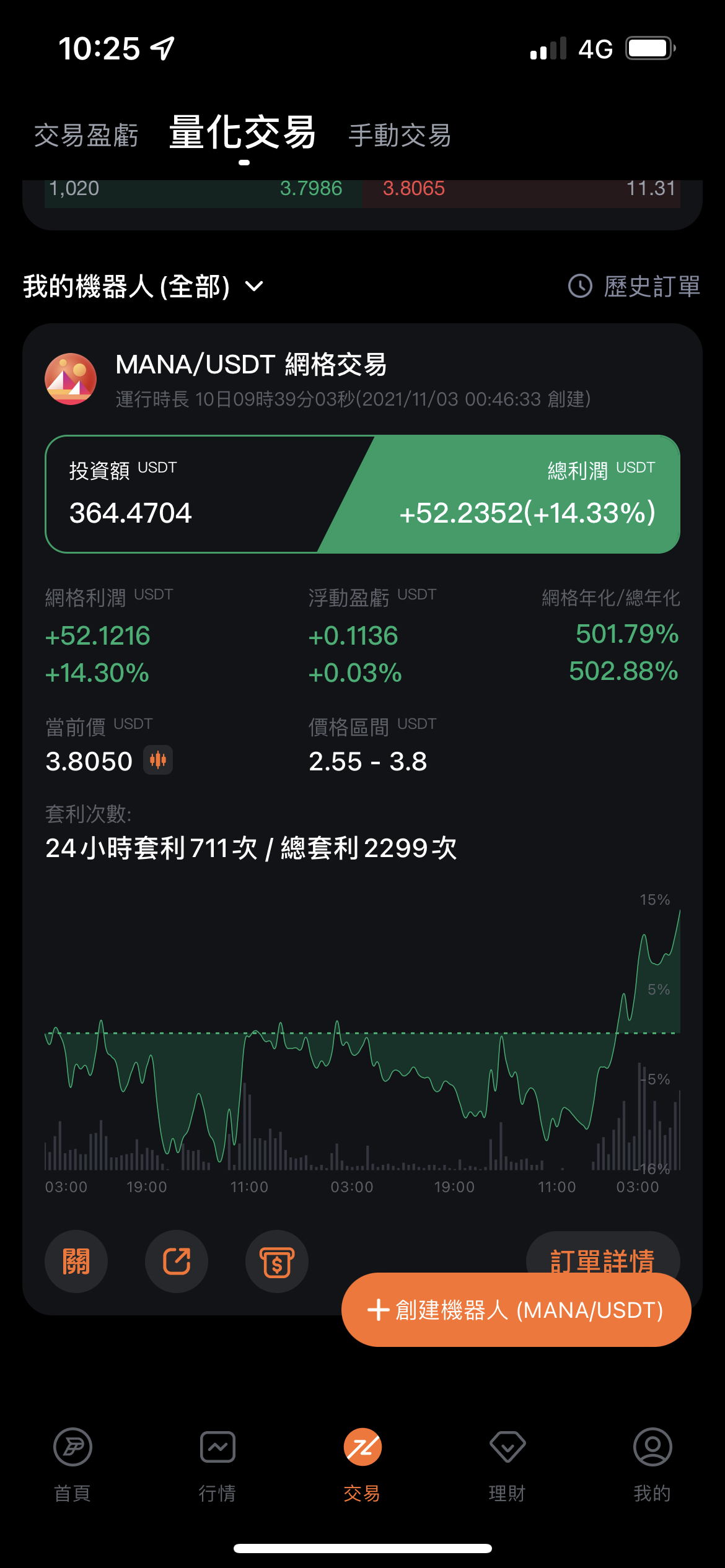
Task: Tap the 關 button to close the bot
Action: click(x=76, y=1261)
